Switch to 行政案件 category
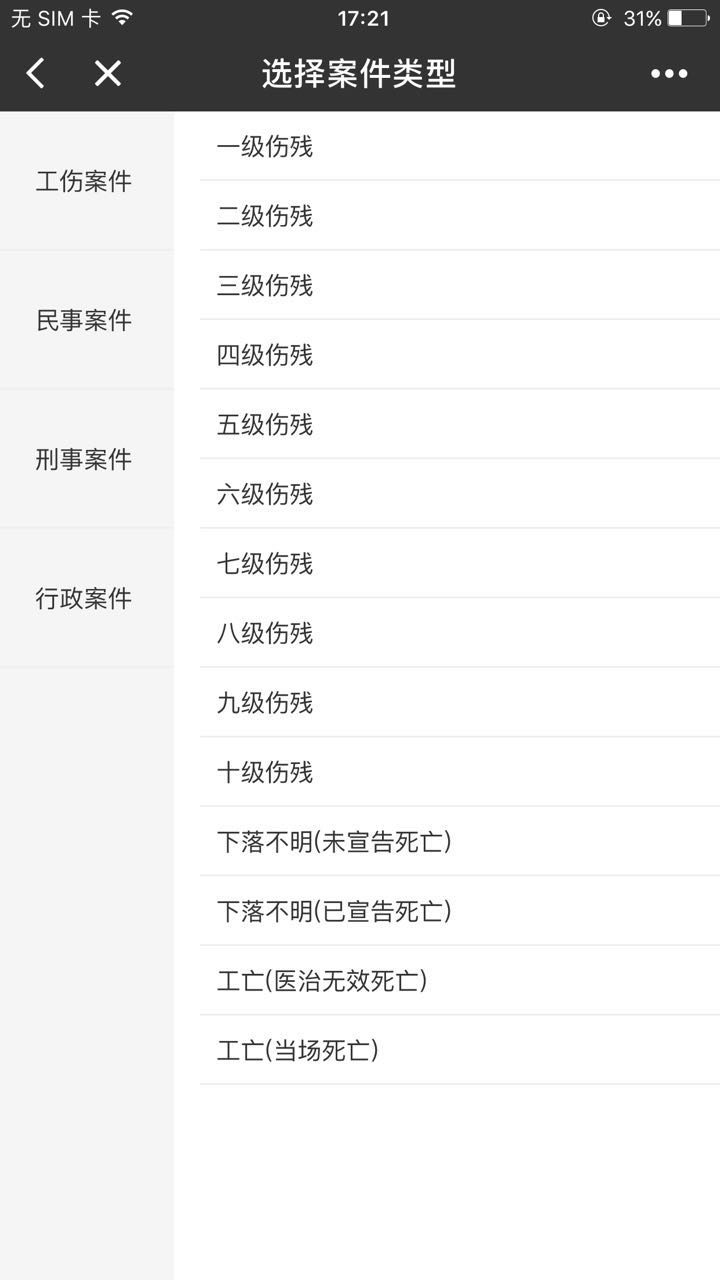The width and height of the screenshot is (720, 1280). pos(84,599)
